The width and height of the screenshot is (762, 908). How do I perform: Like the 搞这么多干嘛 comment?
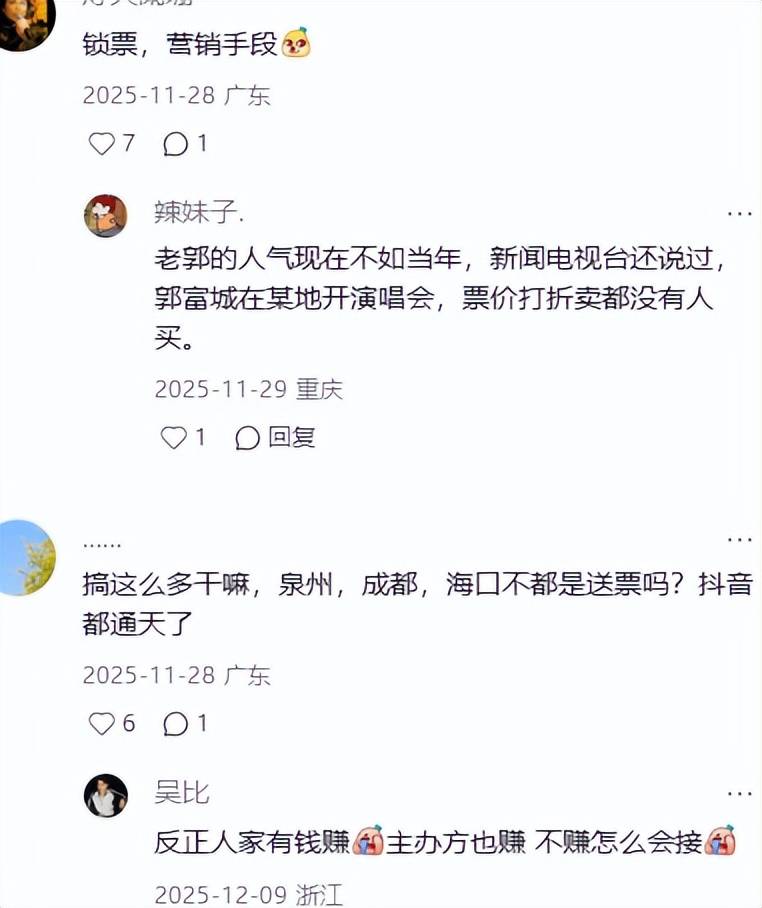102,723
